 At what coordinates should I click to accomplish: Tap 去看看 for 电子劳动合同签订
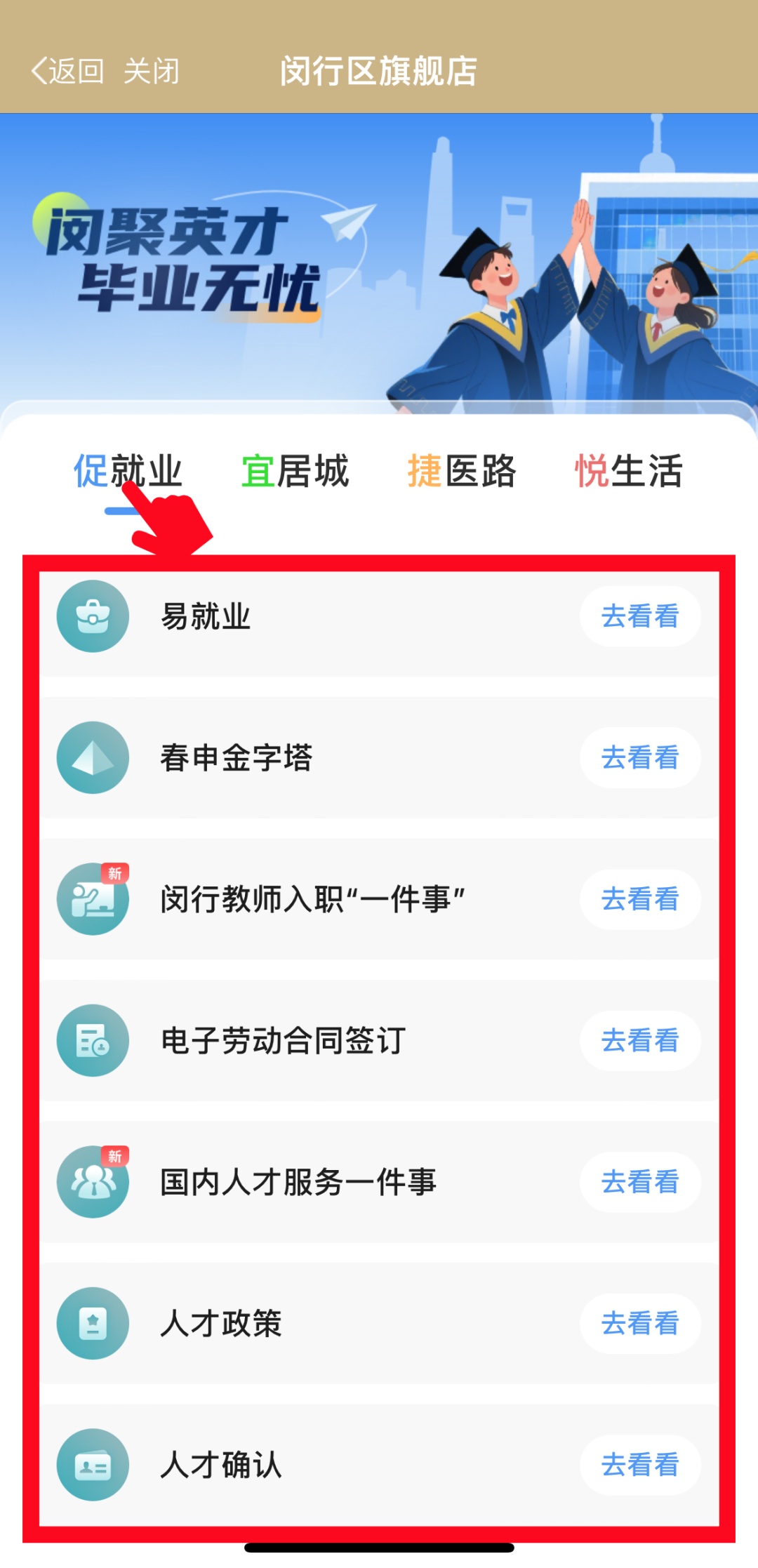click(639, 1041)
